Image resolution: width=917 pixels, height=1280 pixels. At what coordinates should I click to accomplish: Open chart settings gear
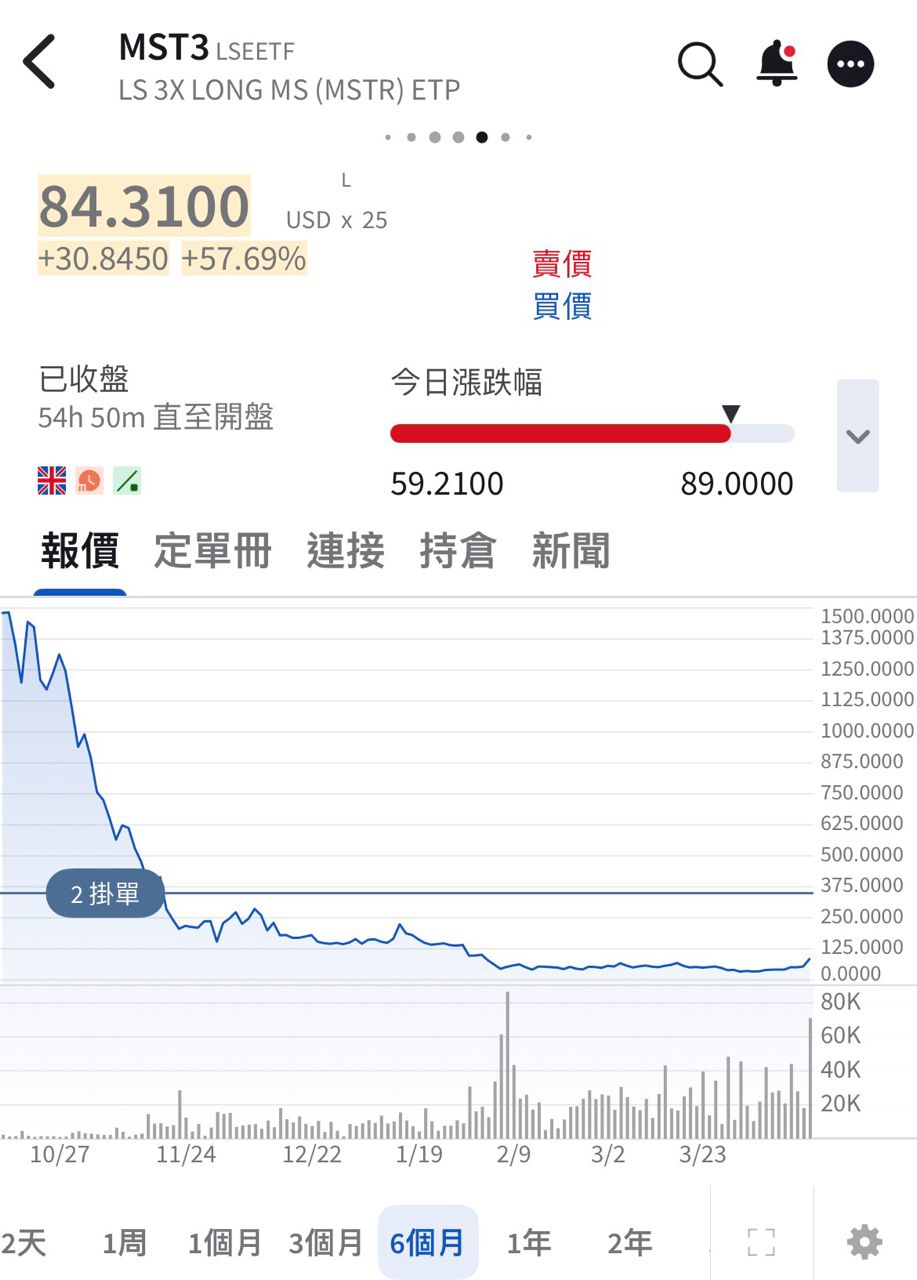tap(865, 1243)
